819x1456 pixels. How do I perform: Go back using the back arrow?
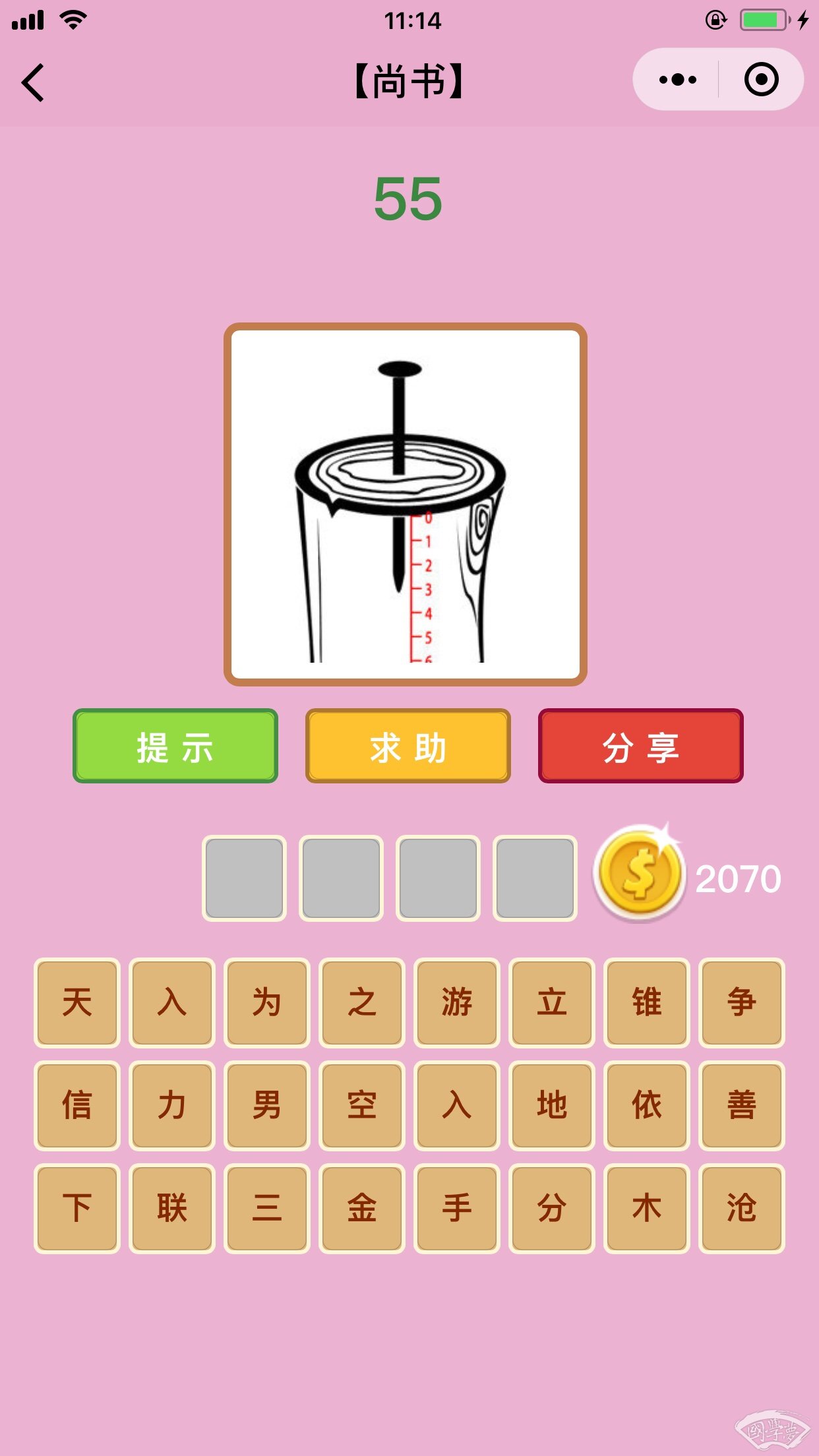33,82
